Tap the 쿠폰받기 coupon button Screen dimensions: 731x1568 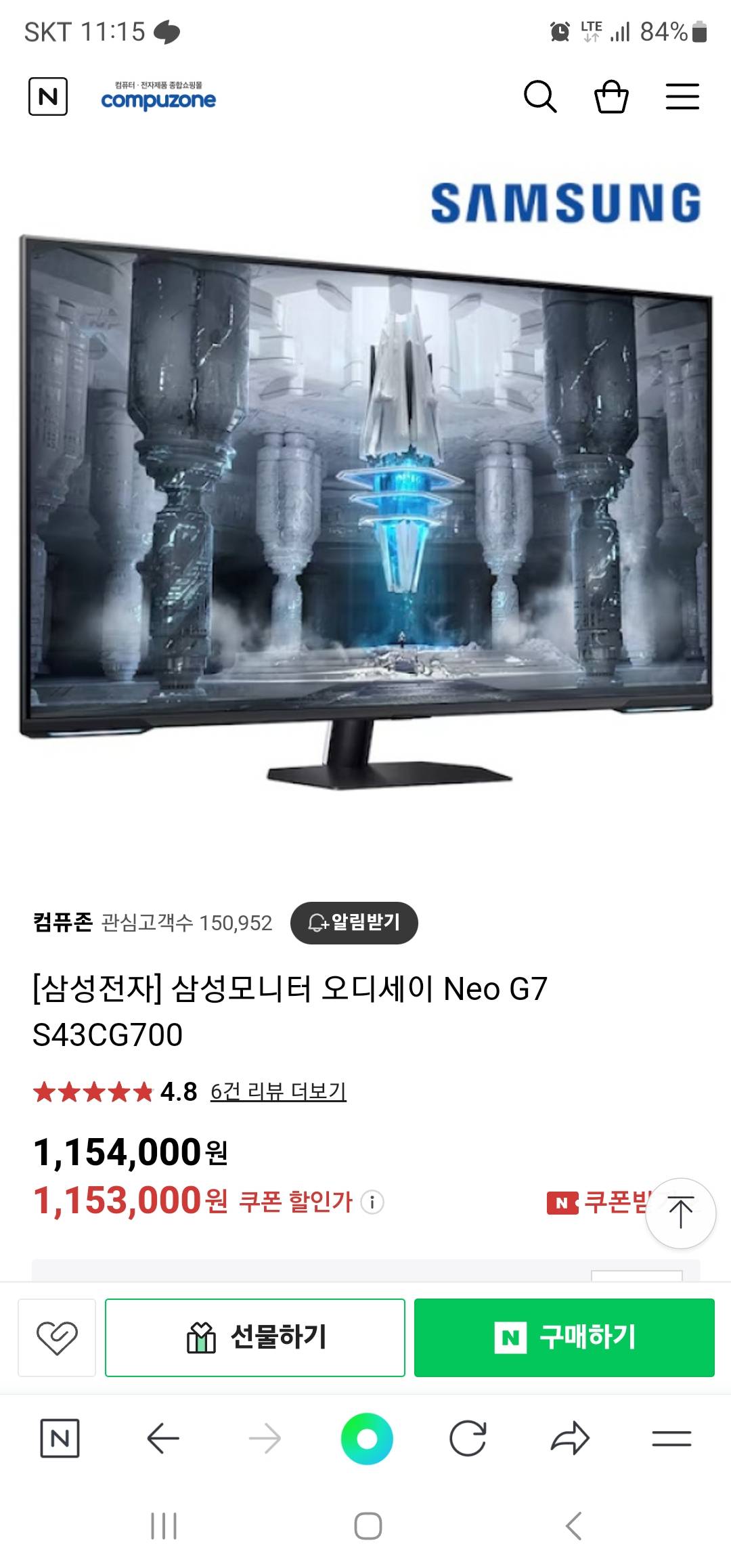[596, 1202]
